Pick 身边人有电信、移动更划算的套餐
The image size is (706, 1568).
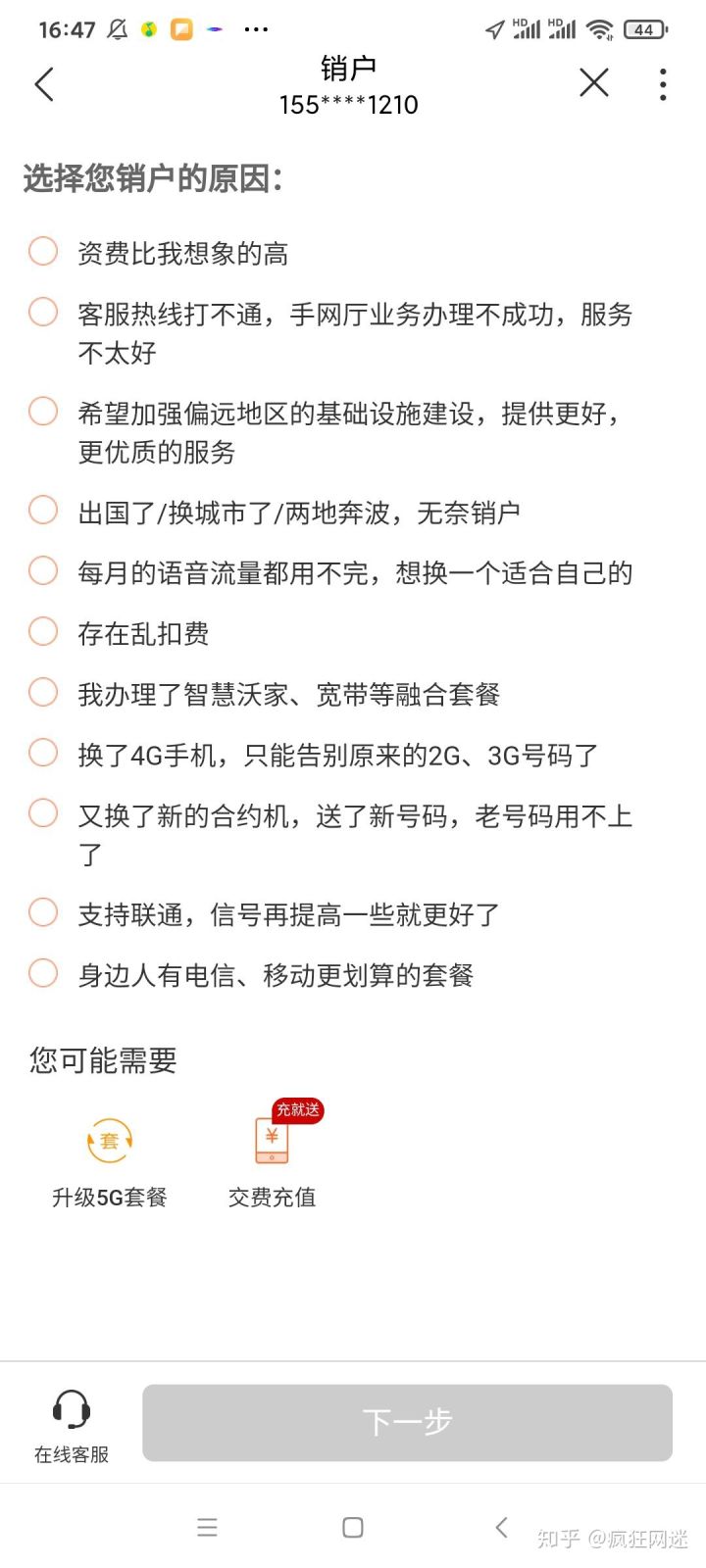tap(43, 974)
